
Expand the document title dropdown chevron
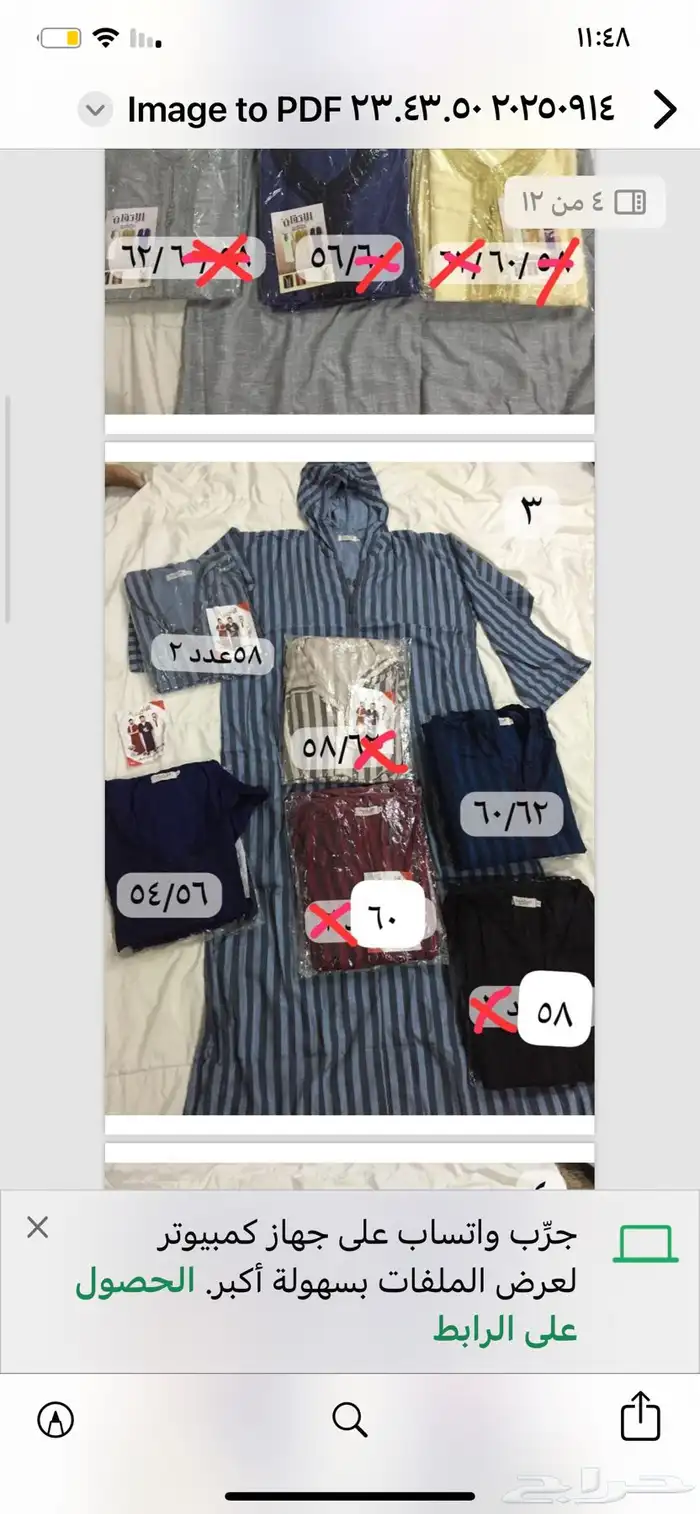pos(95,110)
